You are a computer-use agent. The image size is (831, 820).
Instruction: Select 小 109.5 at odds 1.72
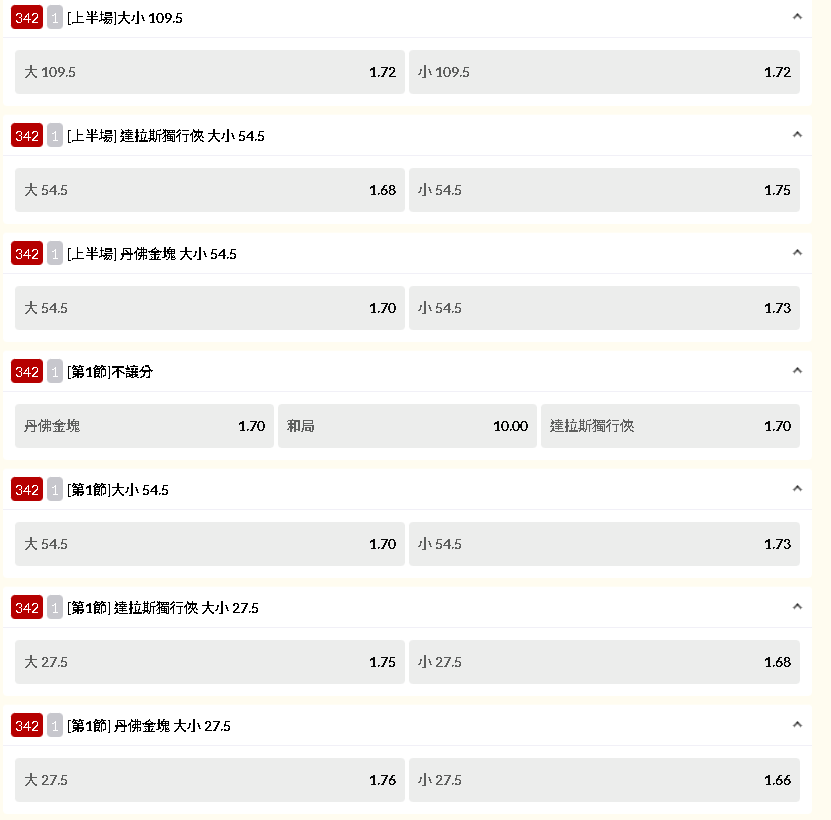(604, 72)
